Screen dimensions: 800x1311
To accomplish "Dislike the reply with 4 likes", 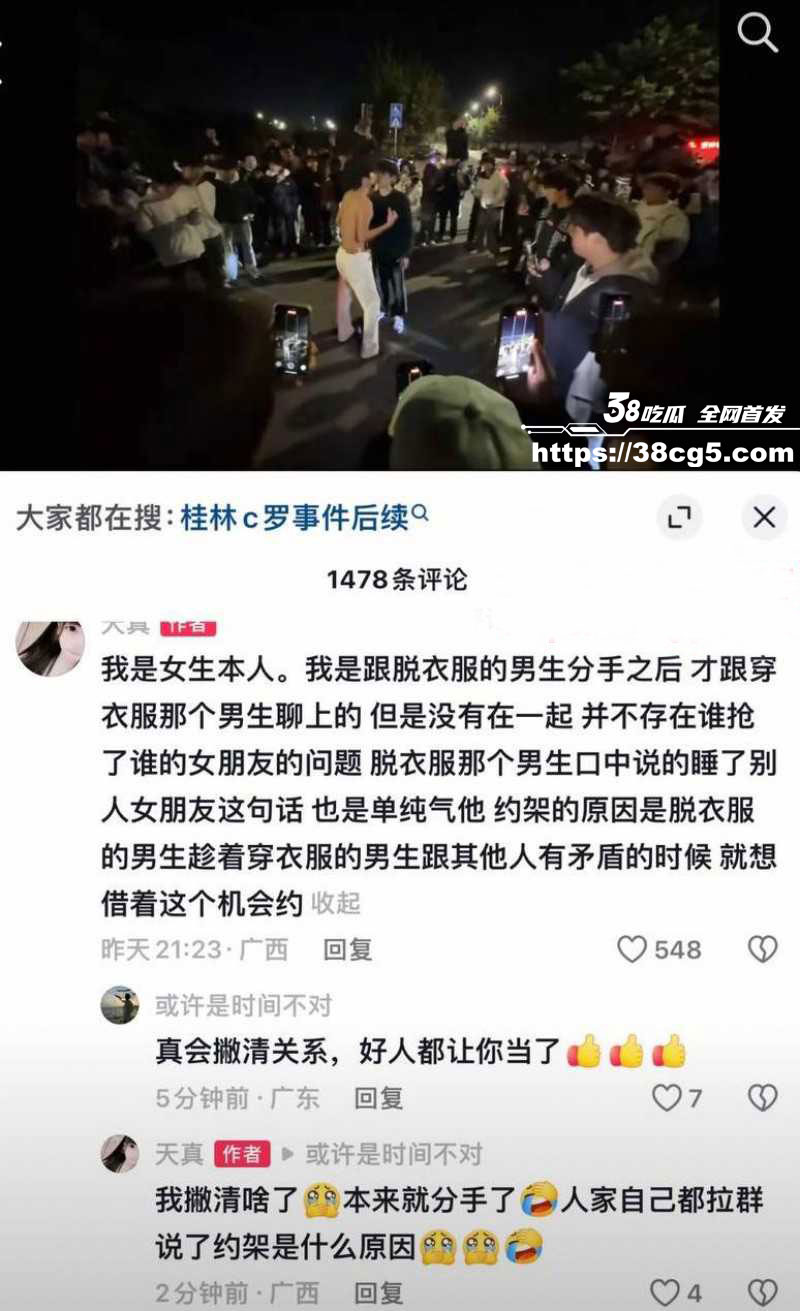I will tap(763, 1293).
